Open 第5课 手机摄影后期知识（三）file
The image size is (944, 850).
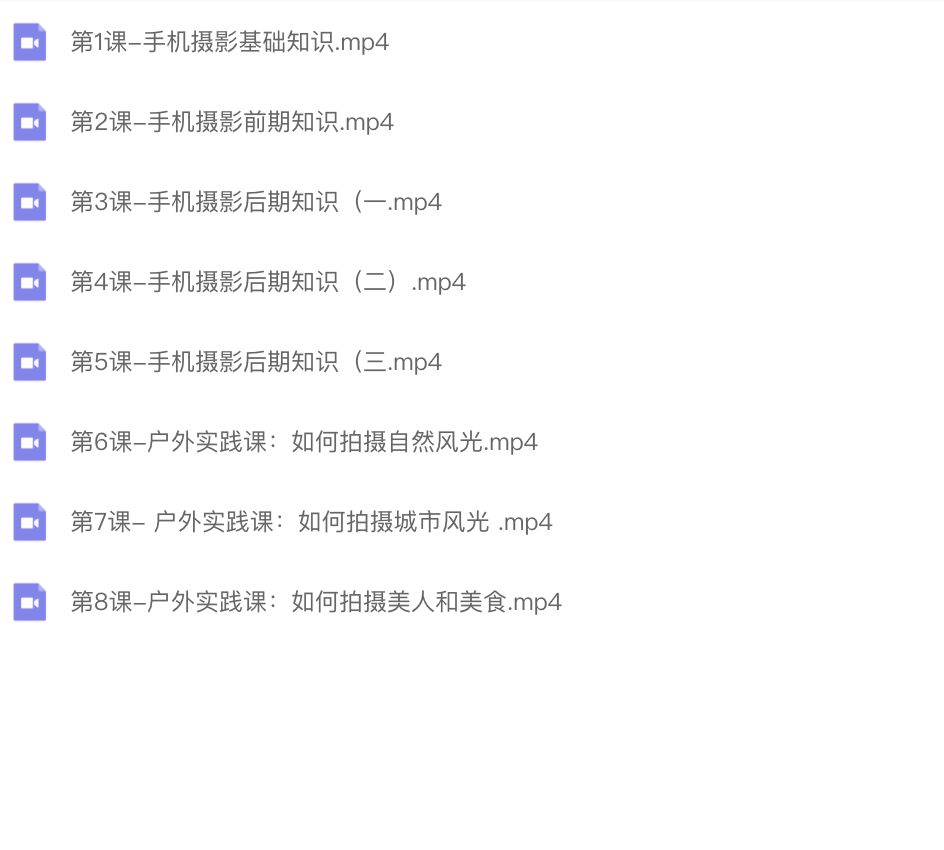pyautogui.click(x=255, y=362)
